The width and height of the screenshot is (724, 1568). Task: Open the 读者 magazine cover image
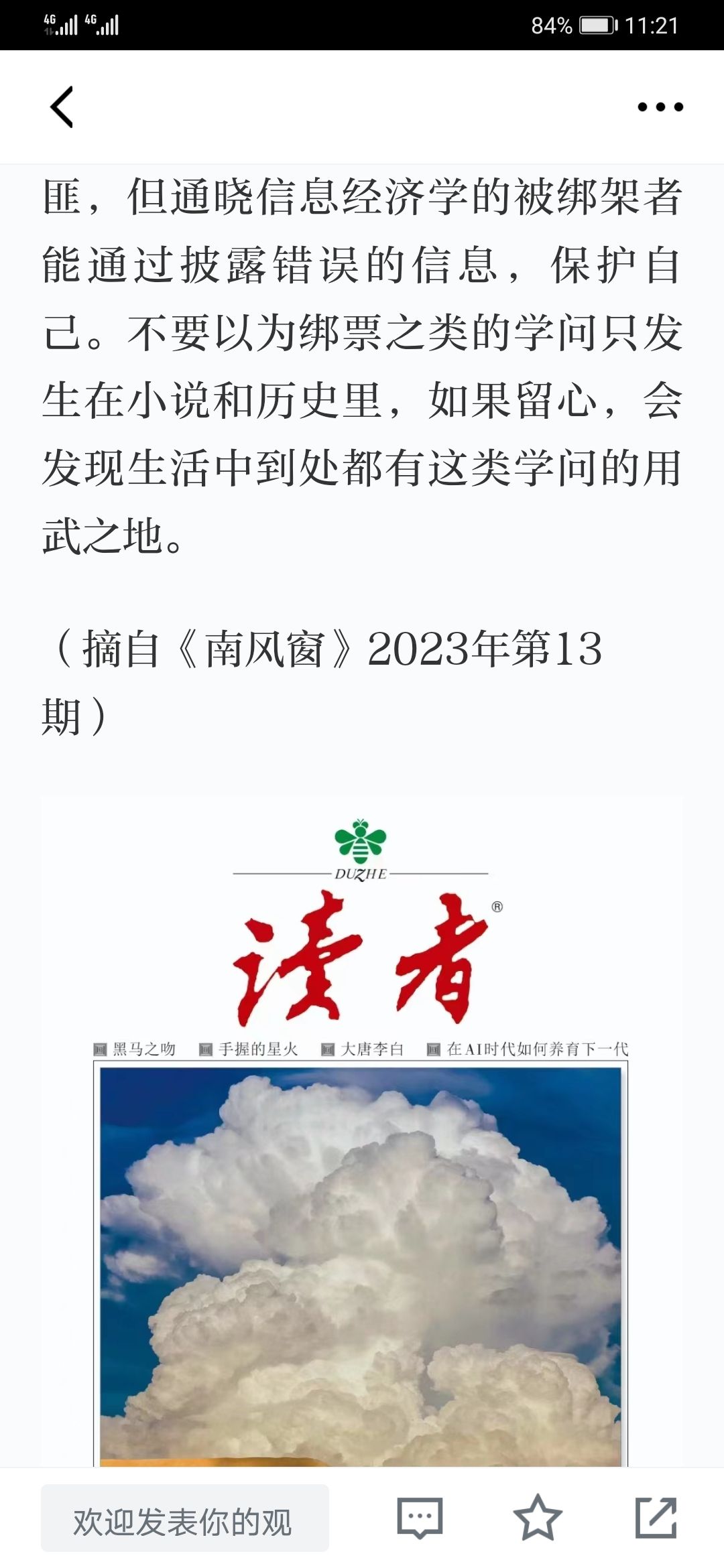point(362,1139)
